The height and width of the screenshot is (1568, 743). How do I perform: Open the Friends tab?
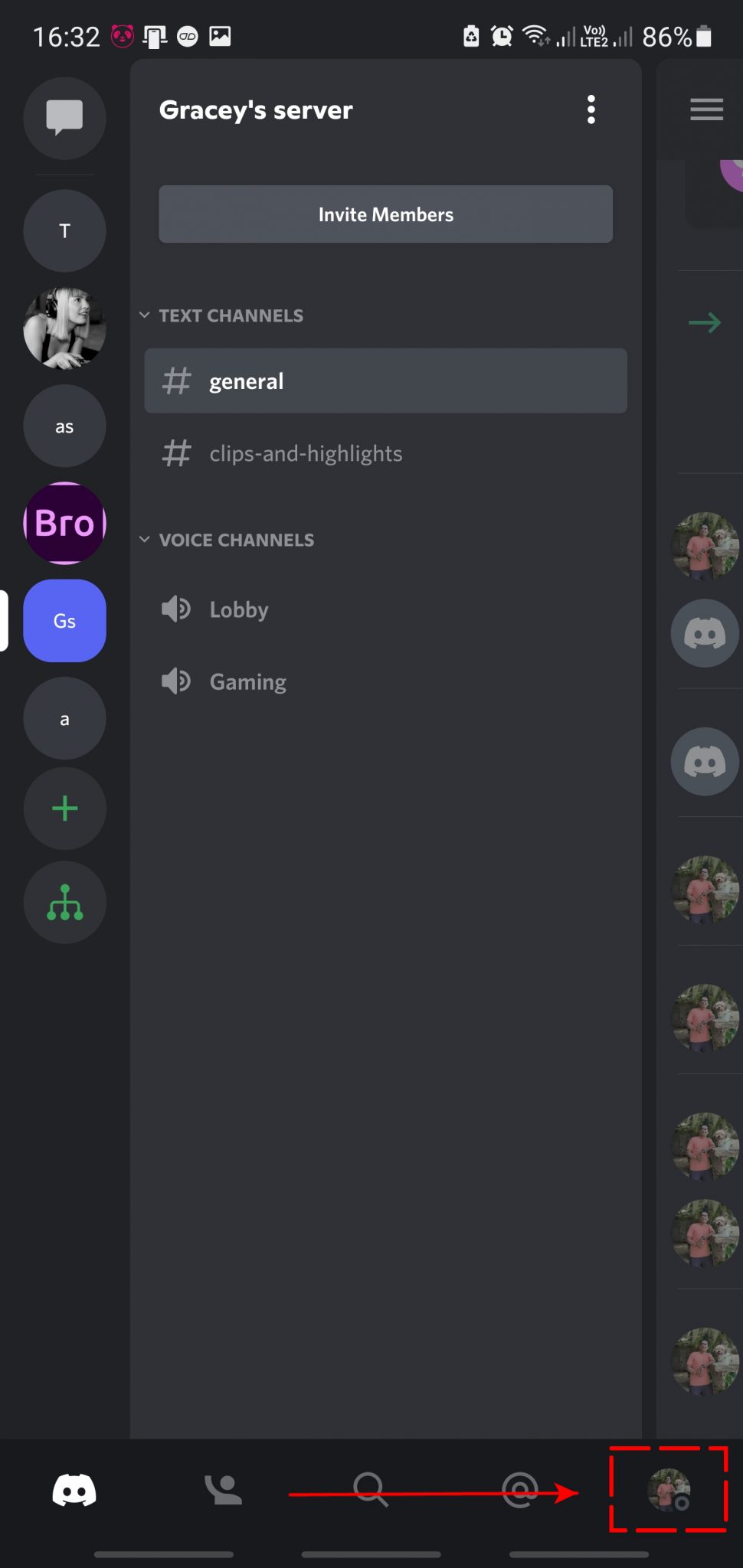[223, 1490]
